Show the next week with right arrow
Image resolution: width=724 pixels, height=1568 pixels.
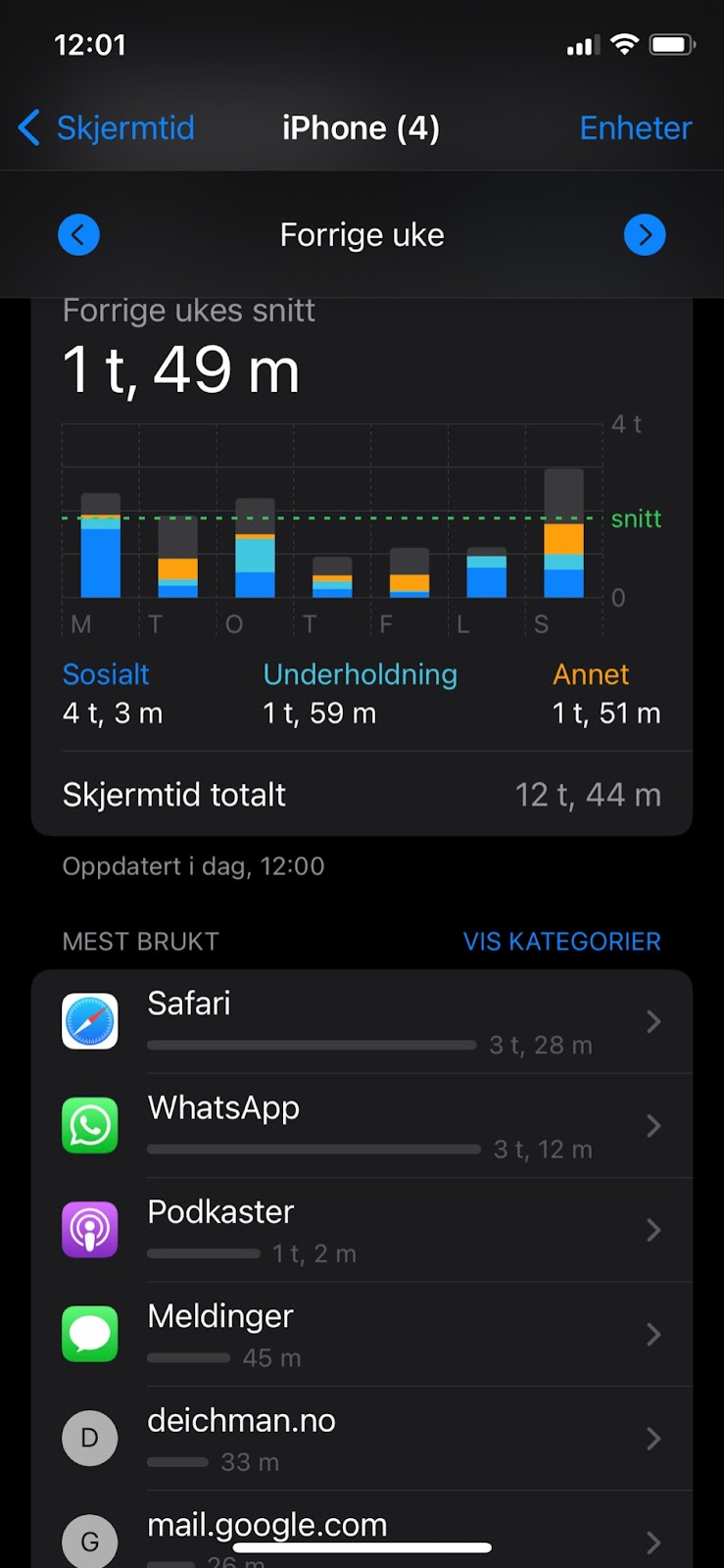[645, 235]
